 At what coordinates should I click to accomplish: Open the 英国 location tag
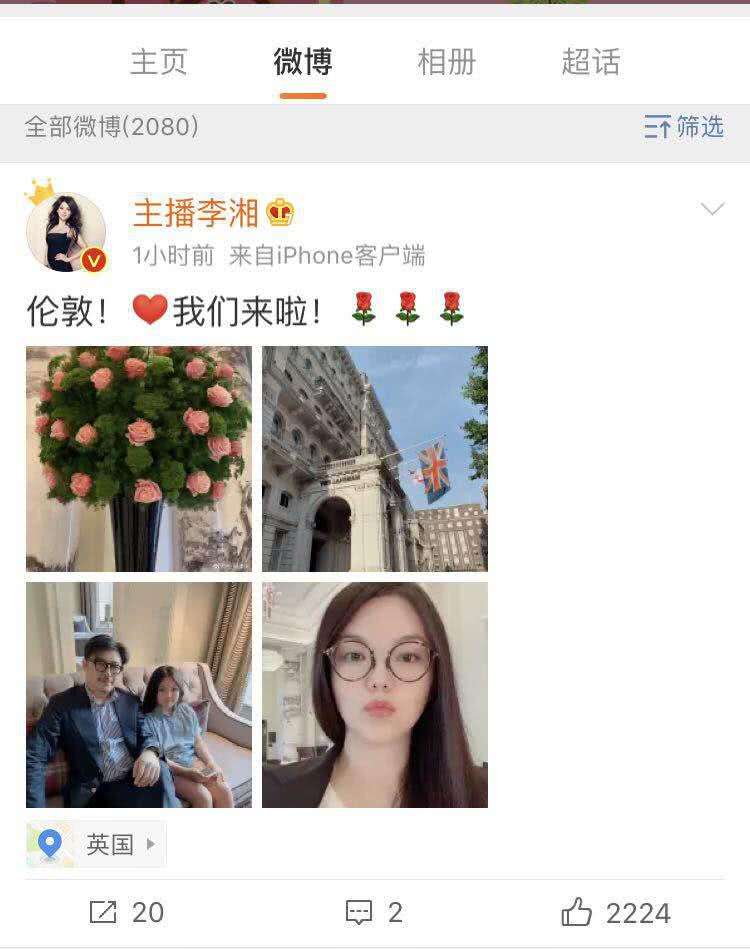pos(97,844)
